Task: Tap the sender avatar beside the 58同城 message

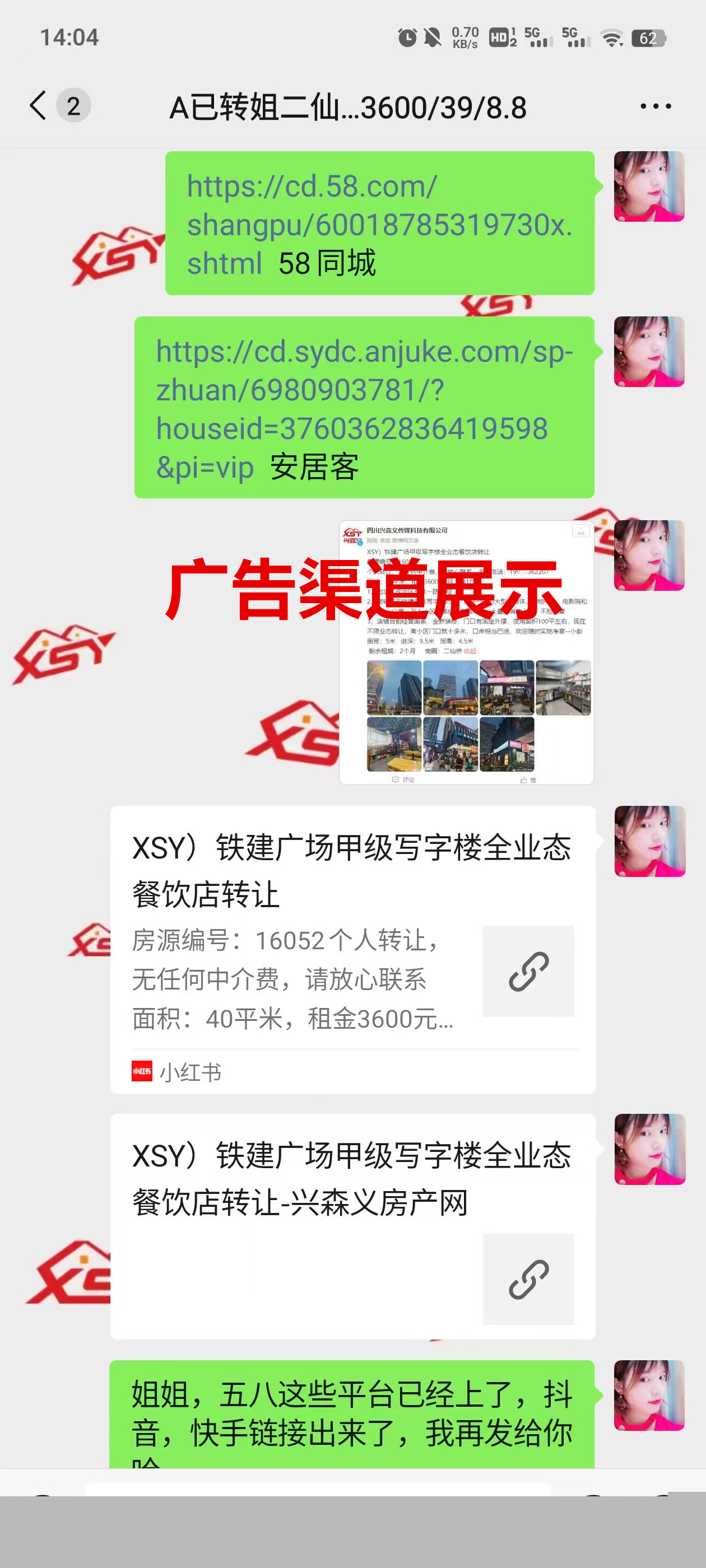Action: 648,186
